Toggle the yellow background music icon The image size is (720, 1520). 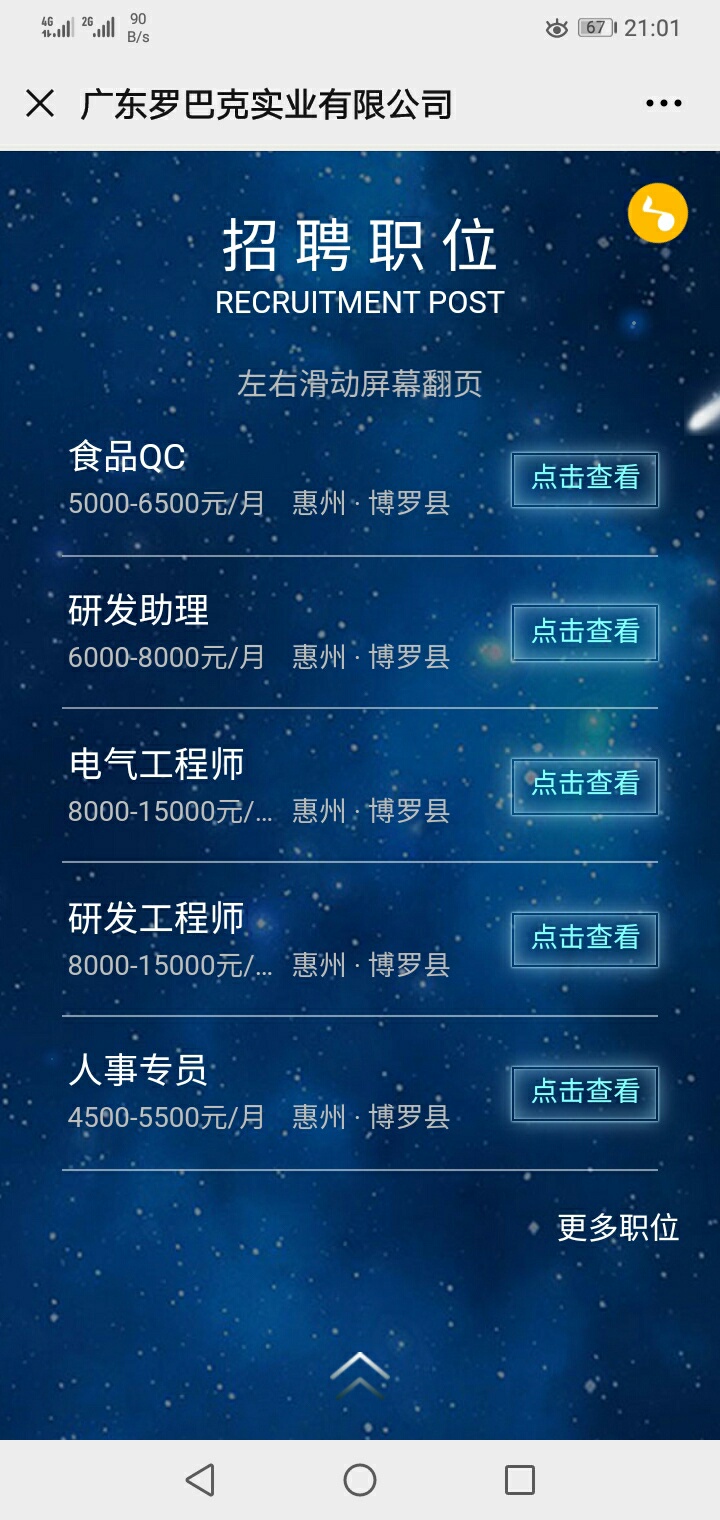(657, 213)
